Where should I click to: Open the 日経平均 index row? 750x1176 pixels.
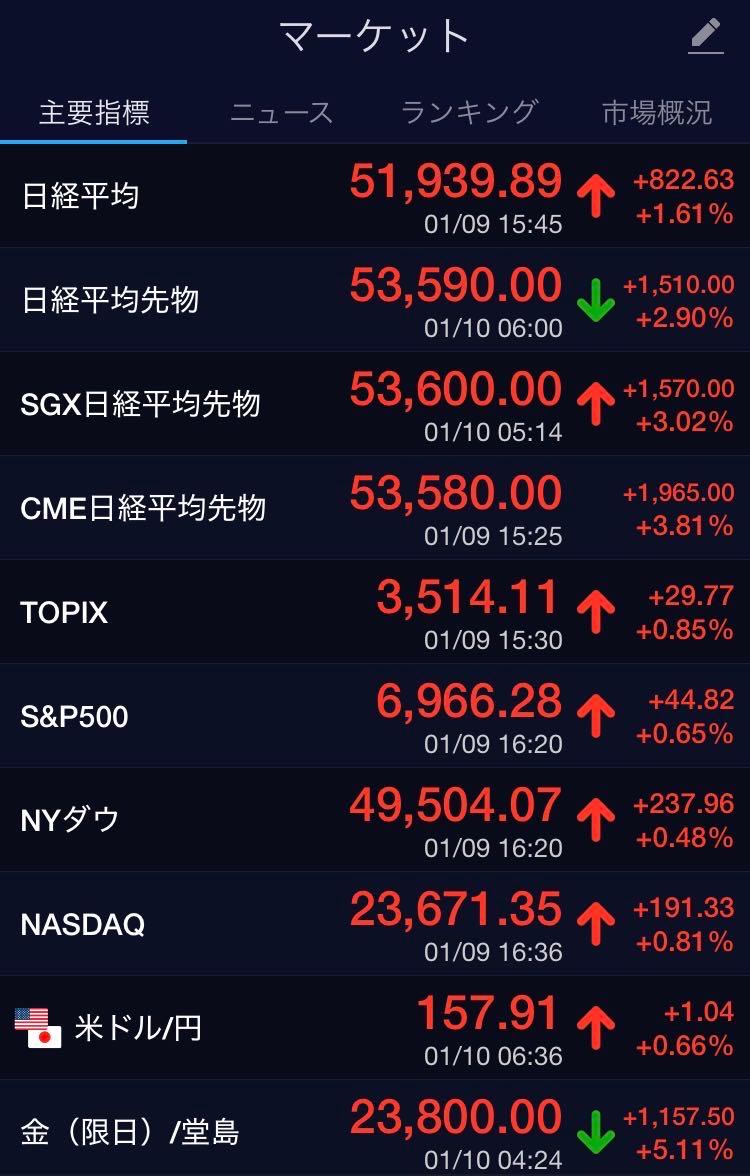375,196
